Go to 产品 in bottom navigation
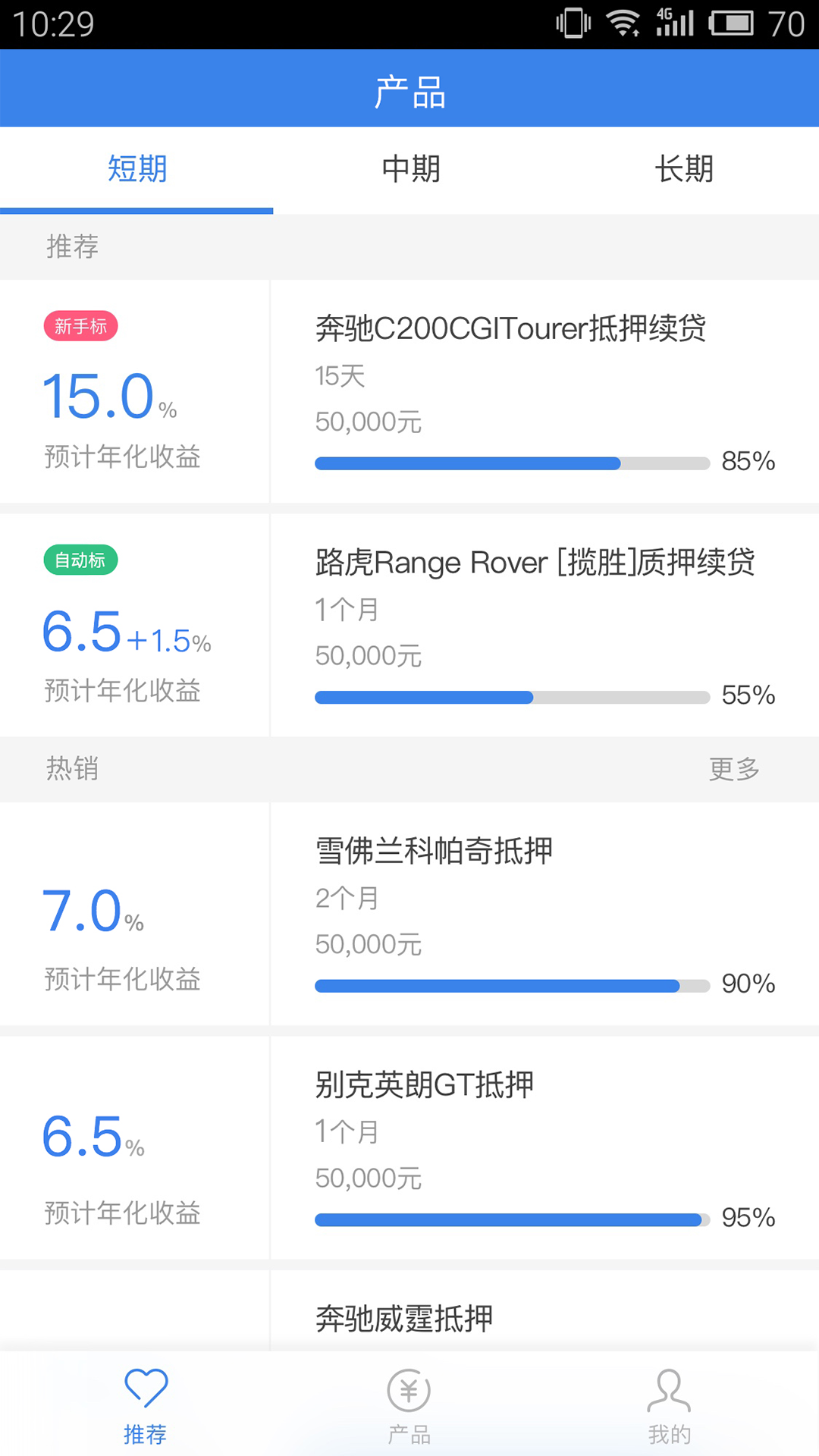819x1456 pixels. tap(409, 1405)
